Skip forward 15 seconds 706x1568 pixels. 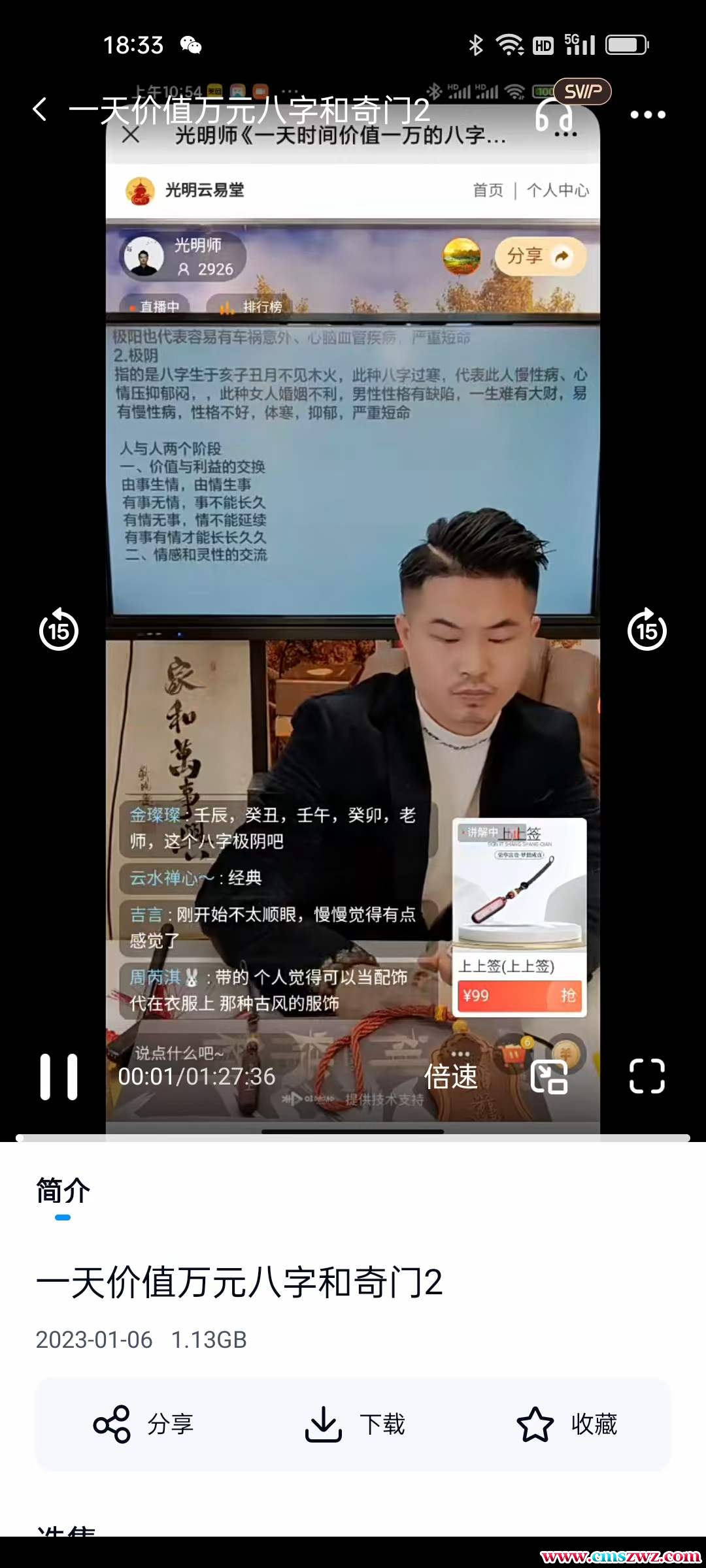(x=647, y=630)
